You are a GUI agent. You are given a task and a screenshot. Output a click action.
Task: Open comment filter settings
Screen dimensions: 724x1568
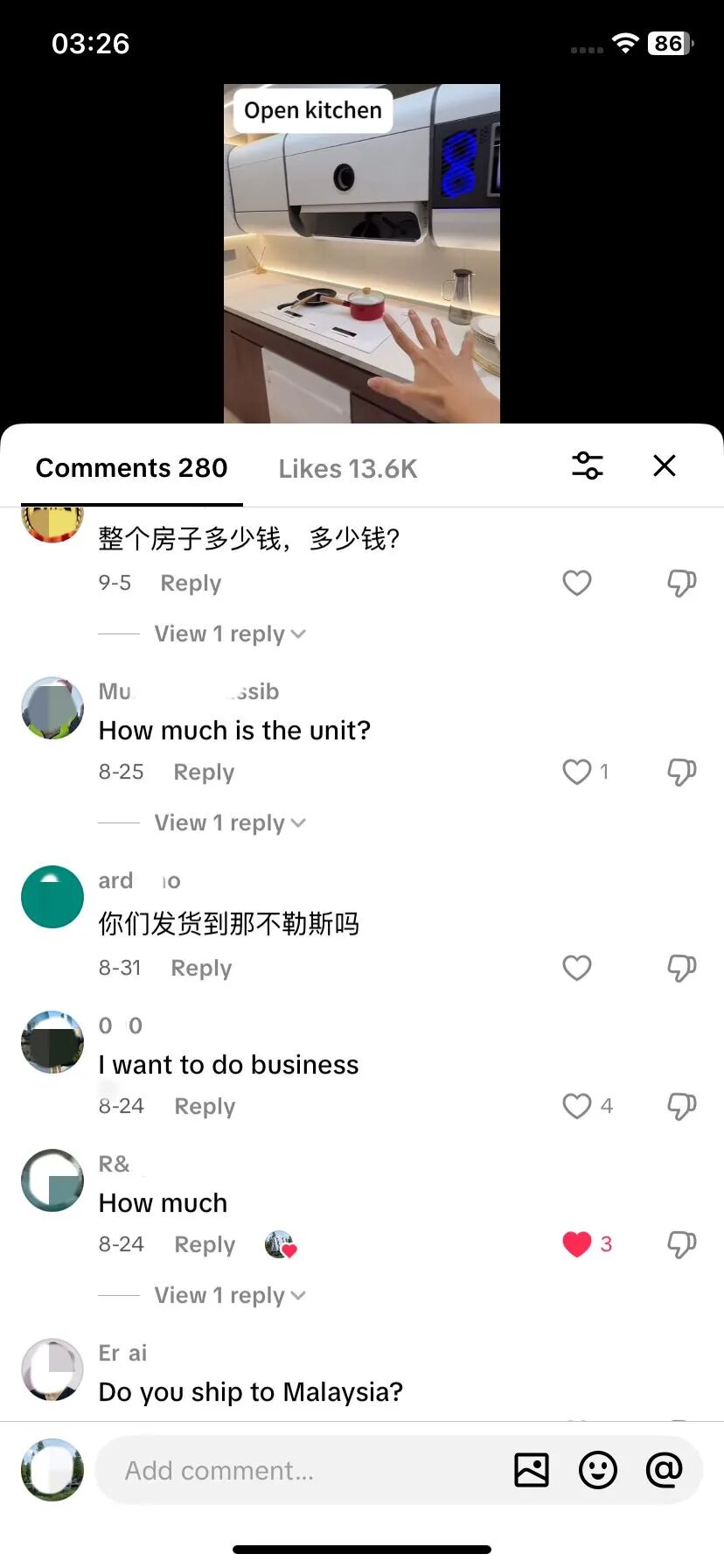tap(588, 465)
